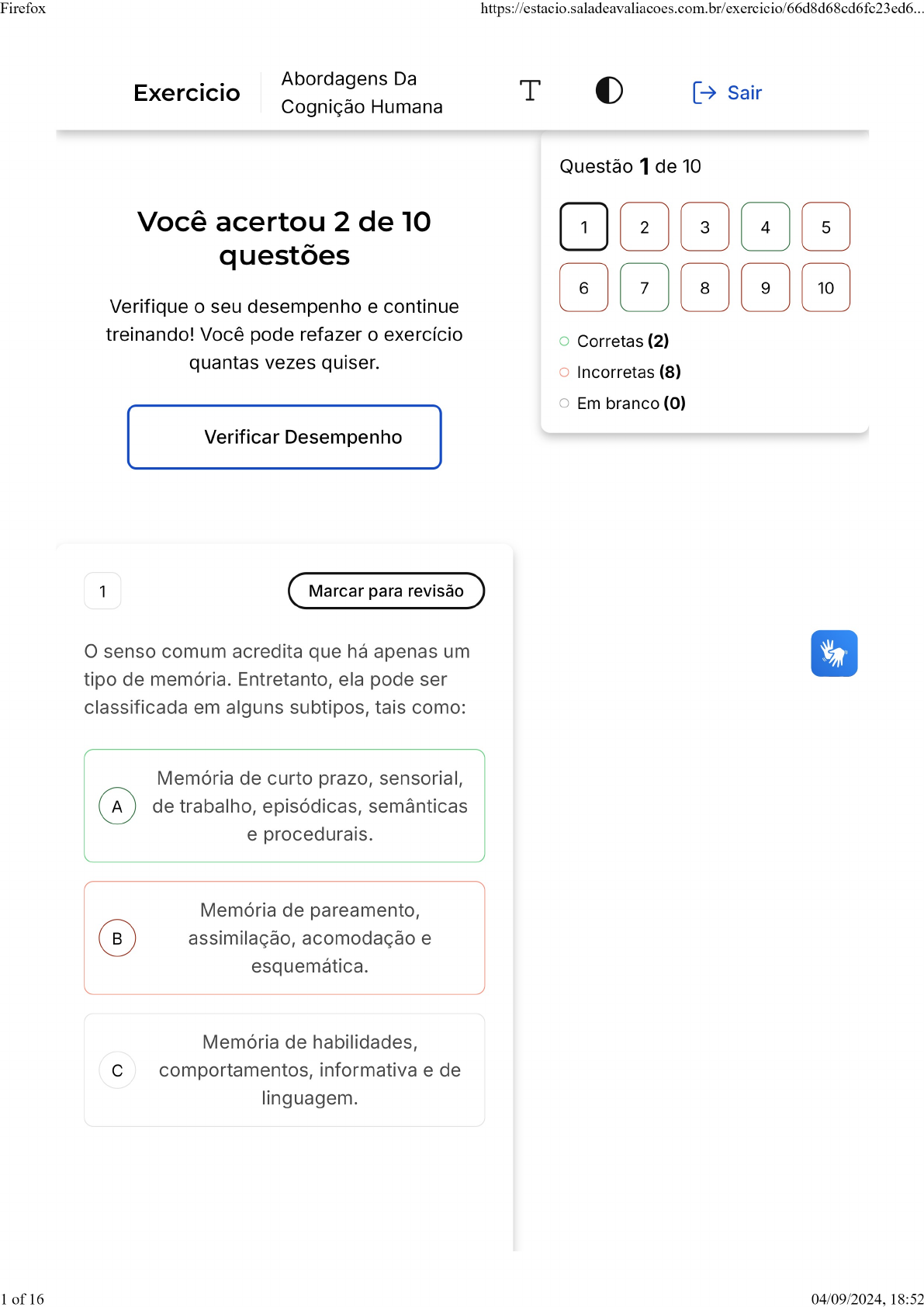Select answer option A
Image resolution: width=924 pixels, height=1307 pixels.
click(285, 806)
